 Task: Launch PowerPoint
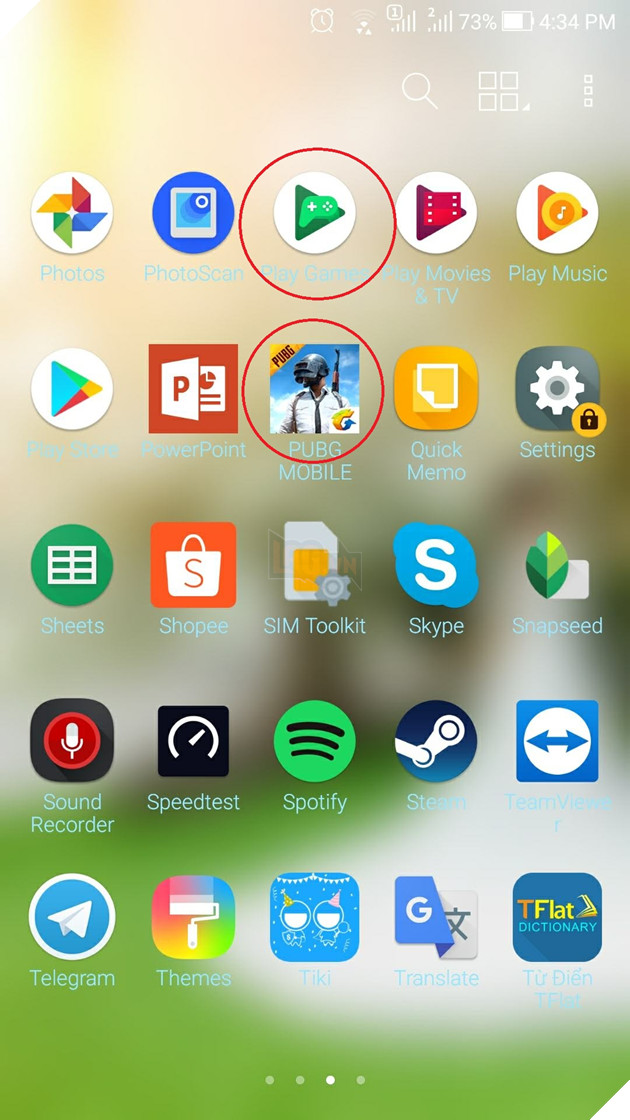[193, 390]
